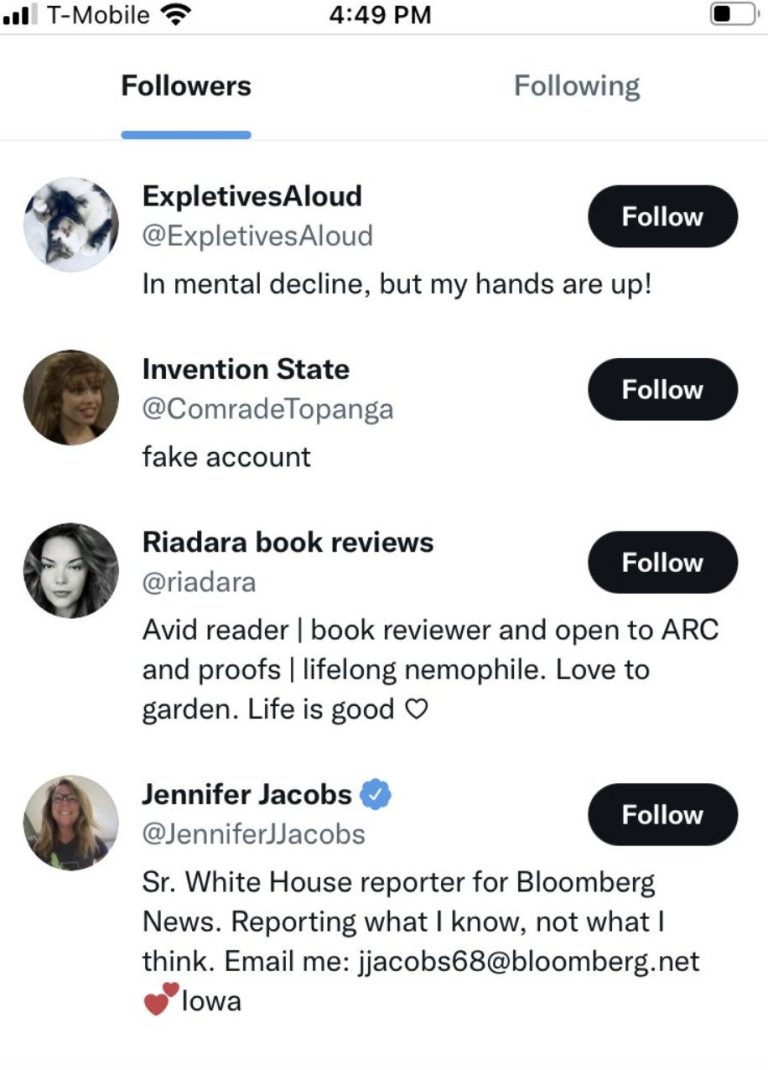View the Invention State profile
The width and height of the screenshot is (768, 1070).
[x=245, y=369]
